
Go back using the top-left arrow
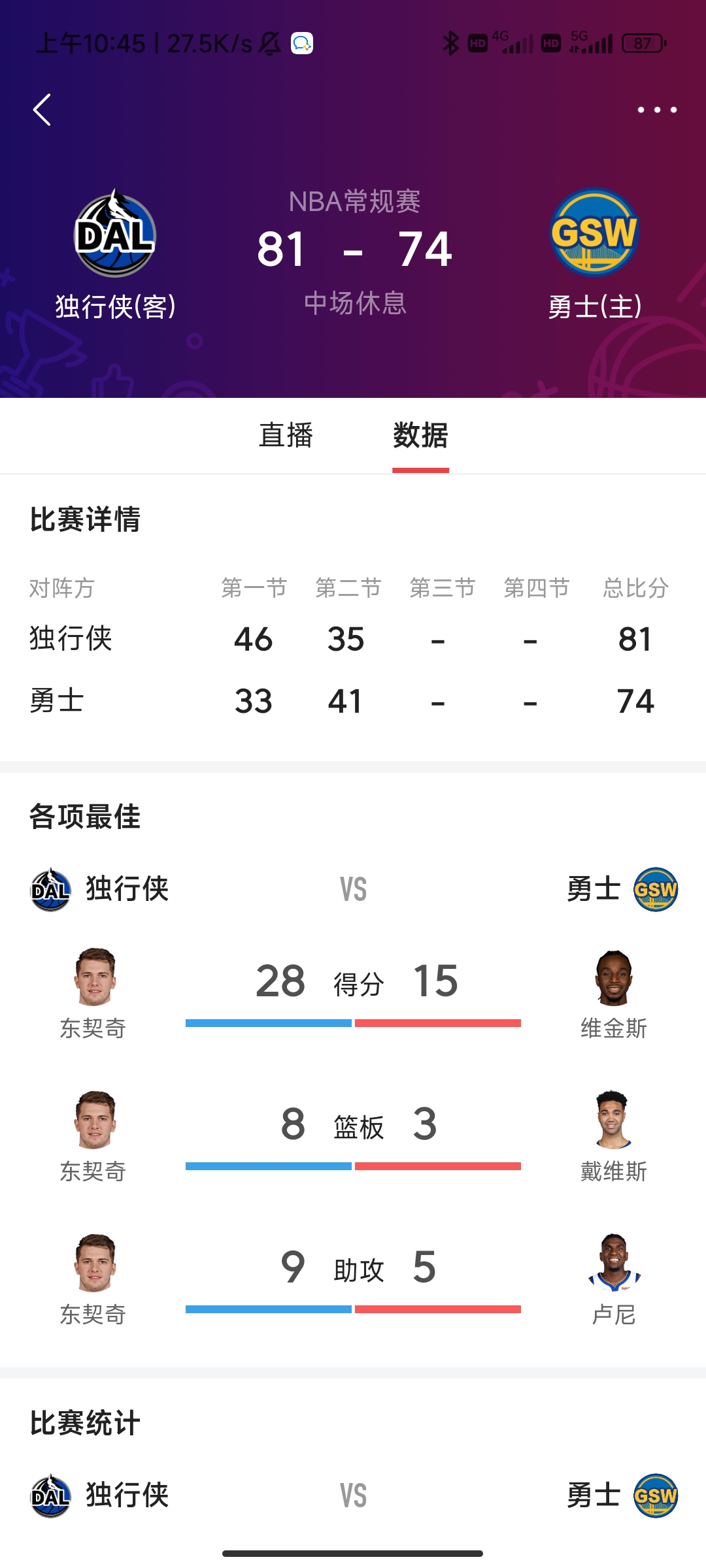pos(42,110)
